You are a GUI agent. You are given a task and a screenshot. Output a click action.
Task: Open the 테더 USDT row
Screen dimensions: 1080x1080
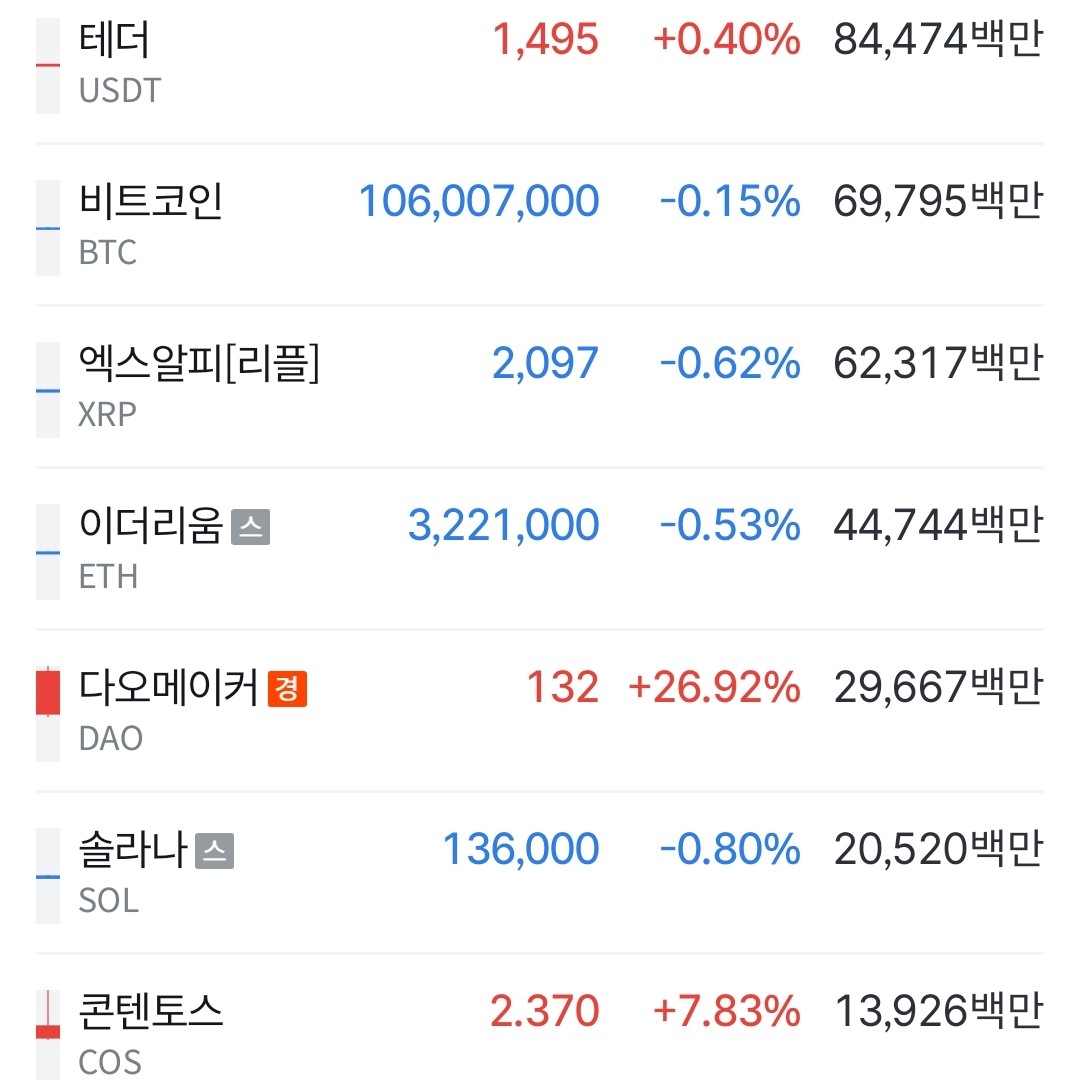click(x=540, y=65)
